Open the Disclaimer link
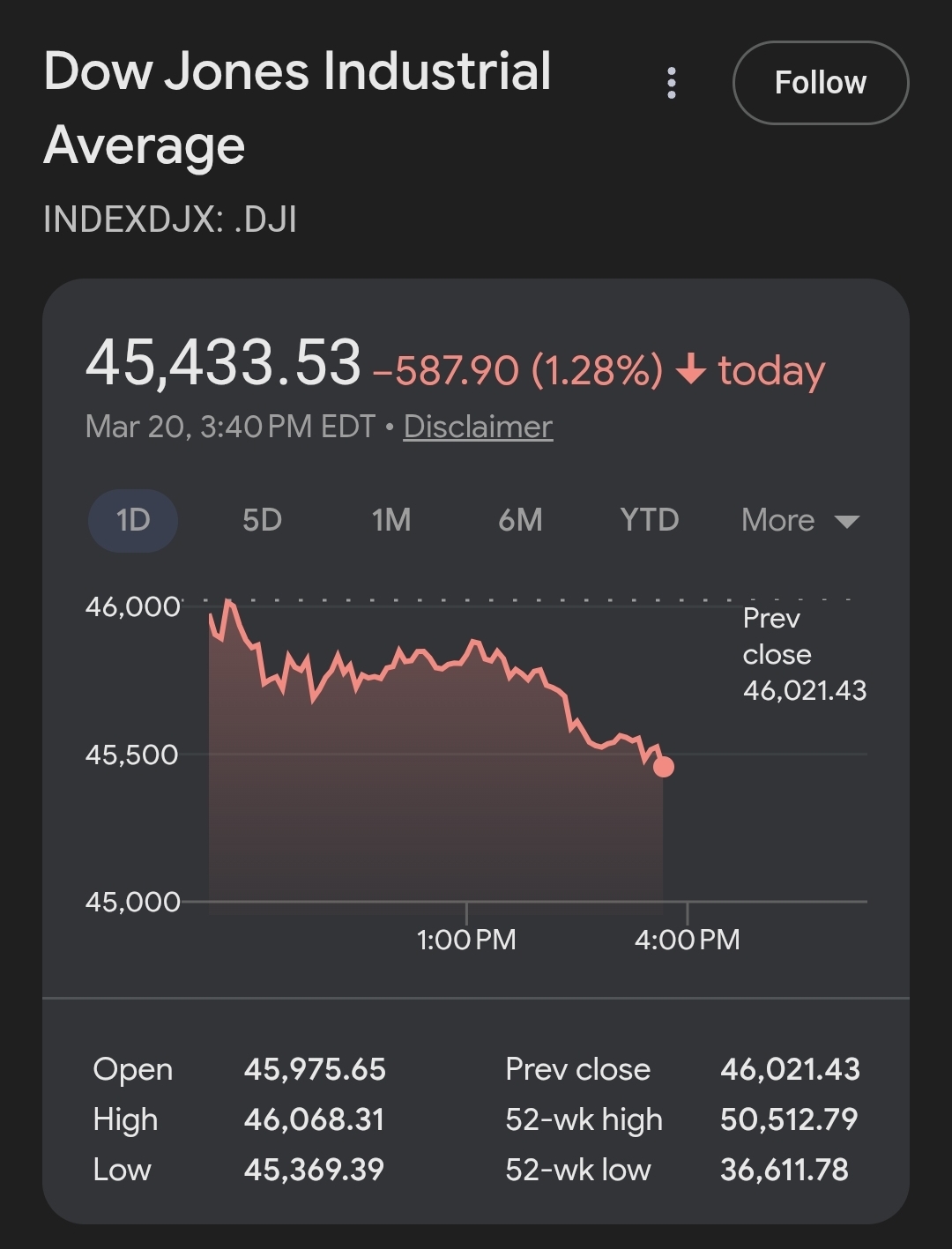Viewport: 952px width, 1249px height. click(x=477, y=426)
